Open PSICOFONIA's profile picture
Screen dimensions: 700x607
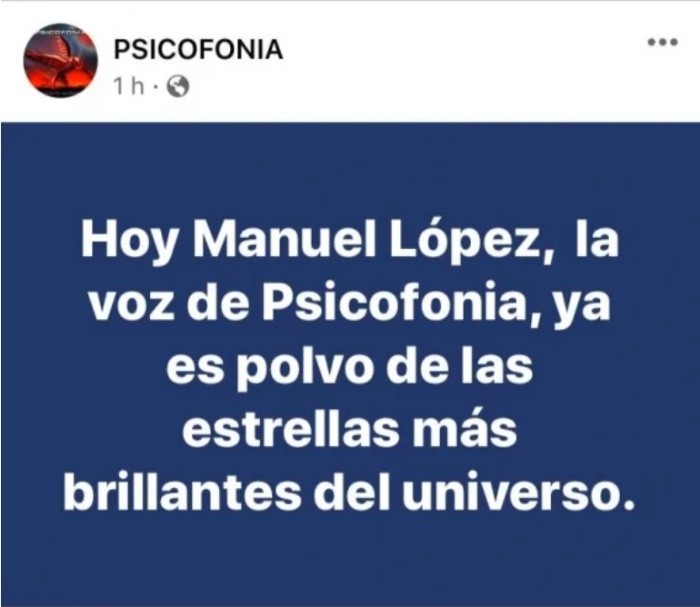[60, 61]
